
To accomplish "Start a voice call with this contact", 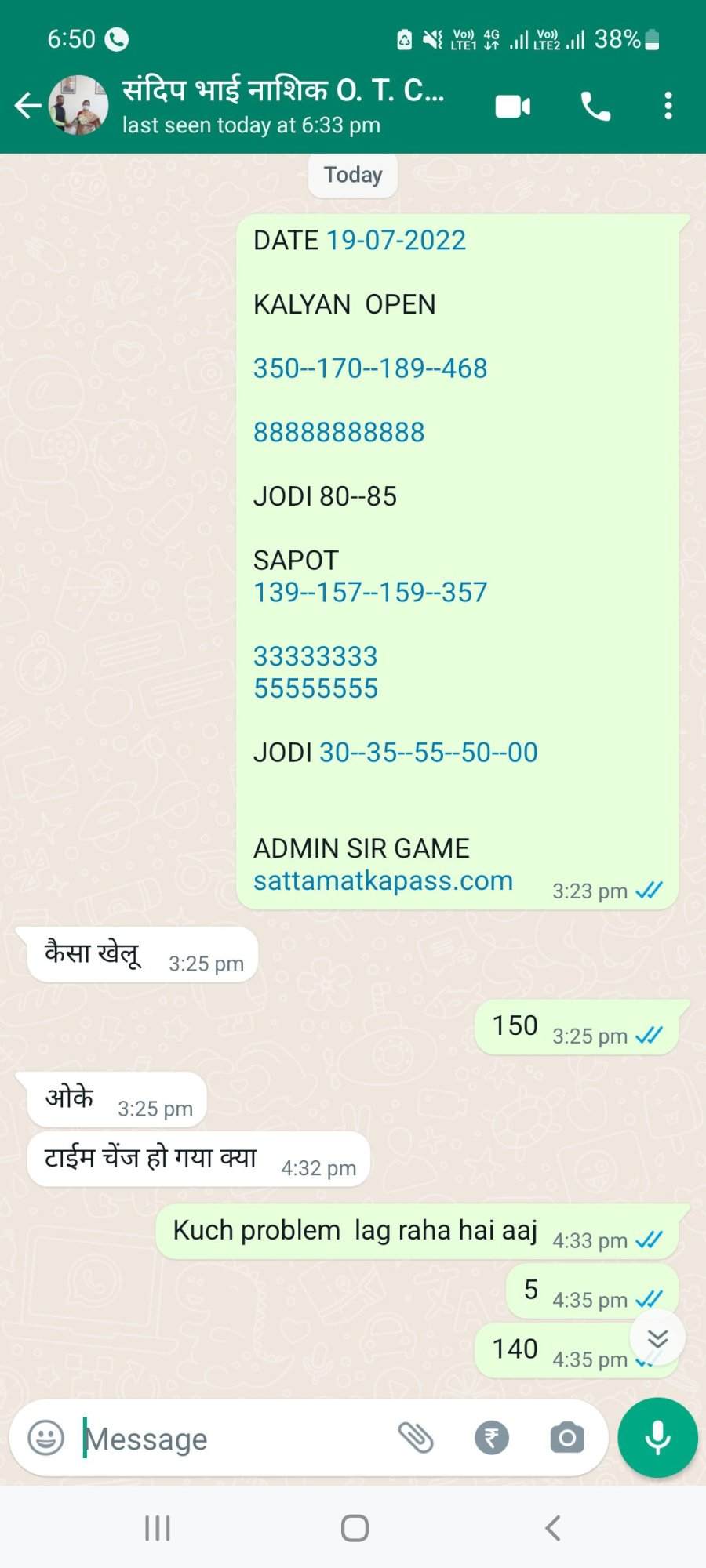I will 596,106.
